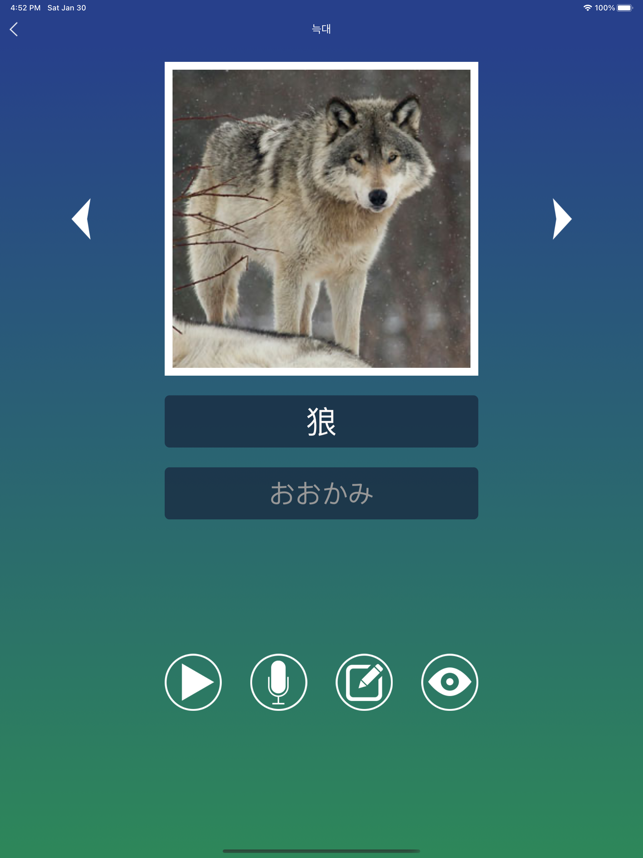643x858 pixels.
Task: Show the previous flashcard with left arrow
Action: (x=82, y=218)
